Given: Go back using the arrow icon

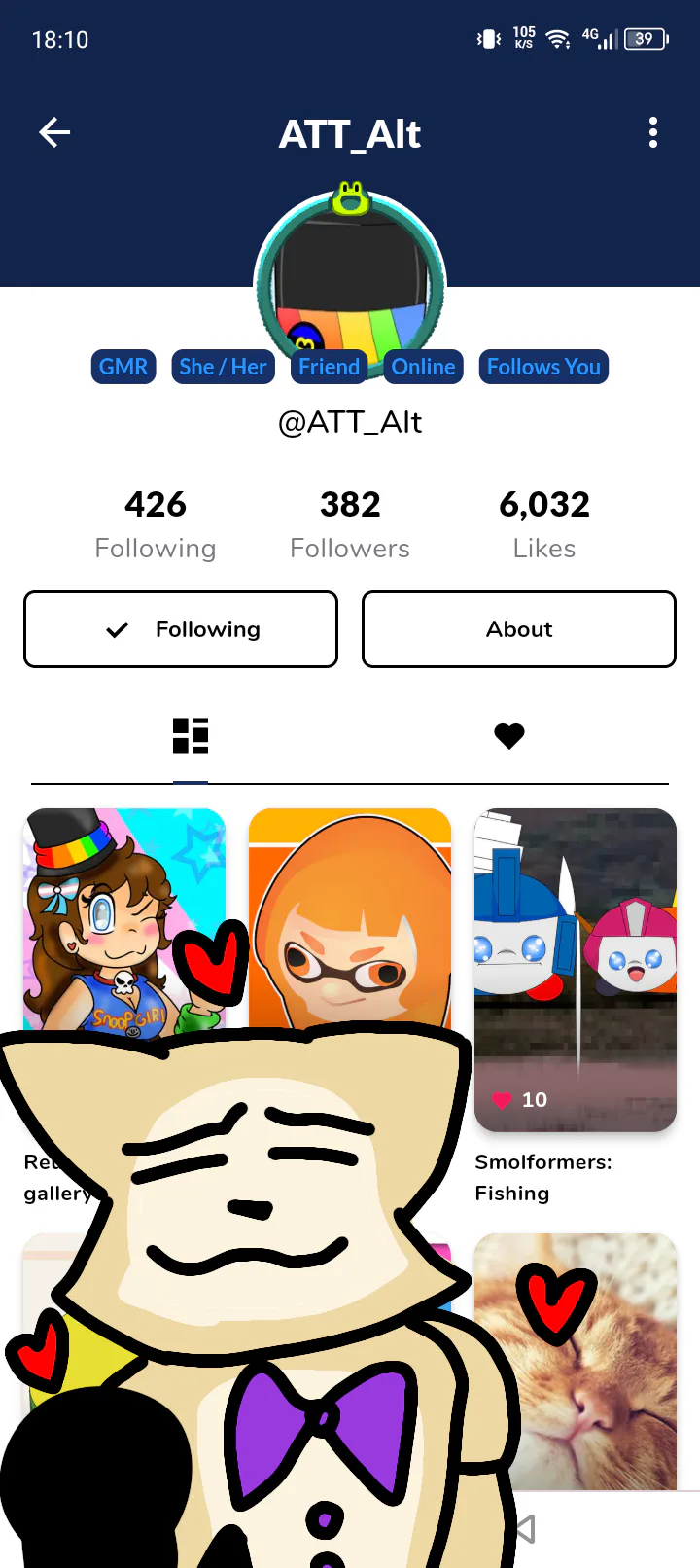Looking at the screenshot, I should tap(54, 132).
